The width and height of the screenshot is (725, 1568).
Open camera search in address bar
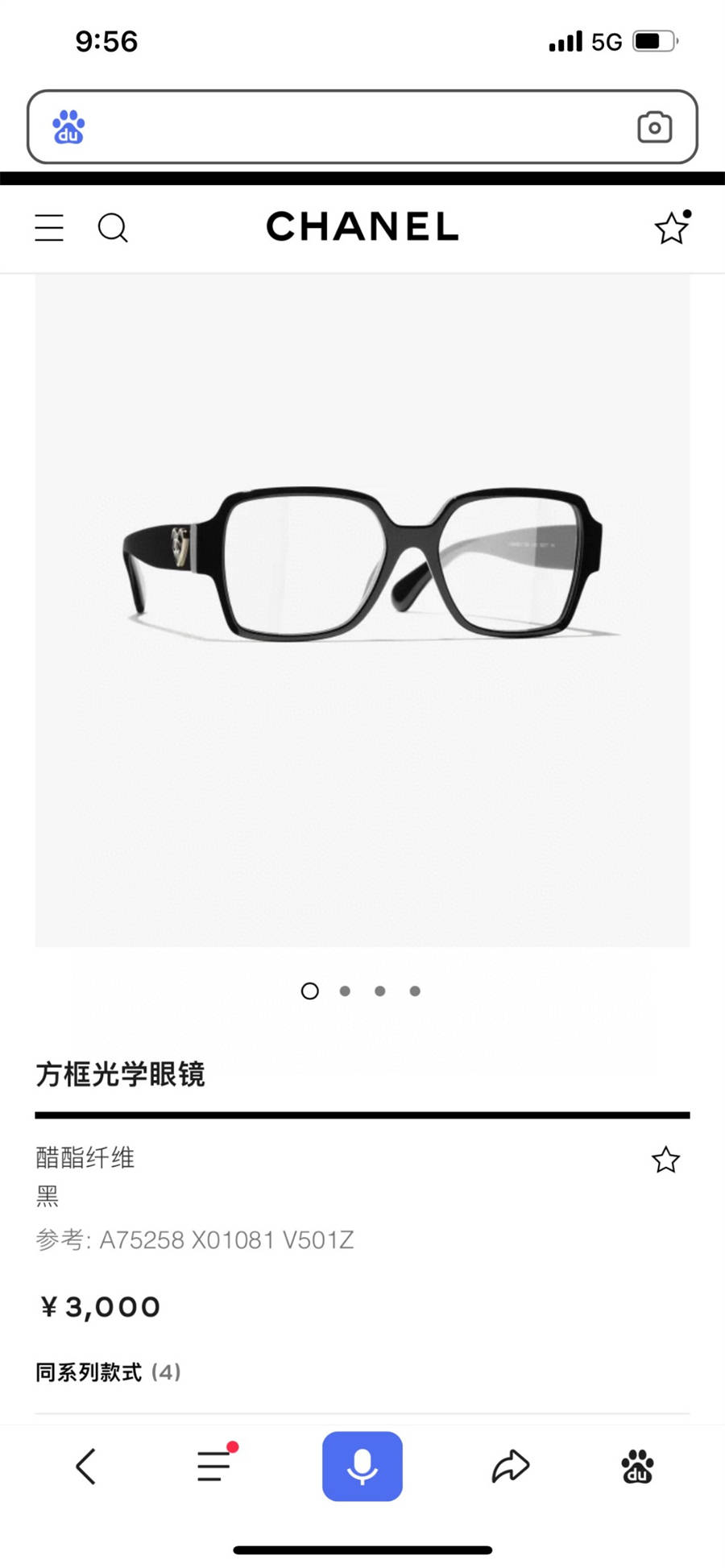pyautogui.click(x=654, y=127)
